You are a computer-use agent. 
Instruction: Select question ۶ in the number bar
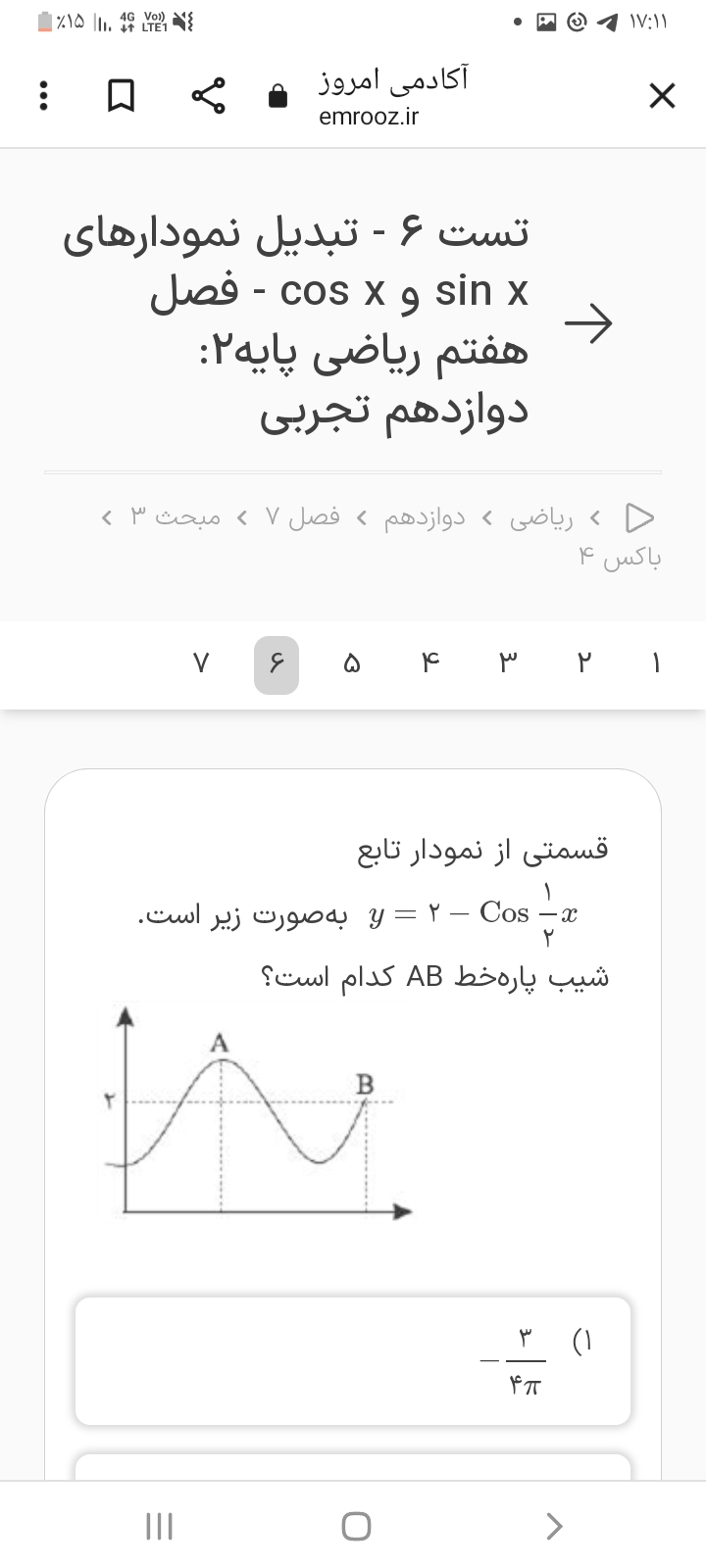277,663
